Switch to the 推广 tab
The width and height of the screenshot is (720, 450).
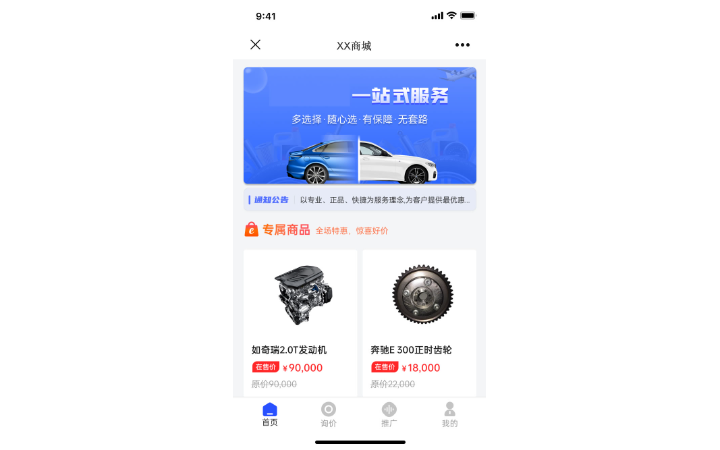pos(389,414)
